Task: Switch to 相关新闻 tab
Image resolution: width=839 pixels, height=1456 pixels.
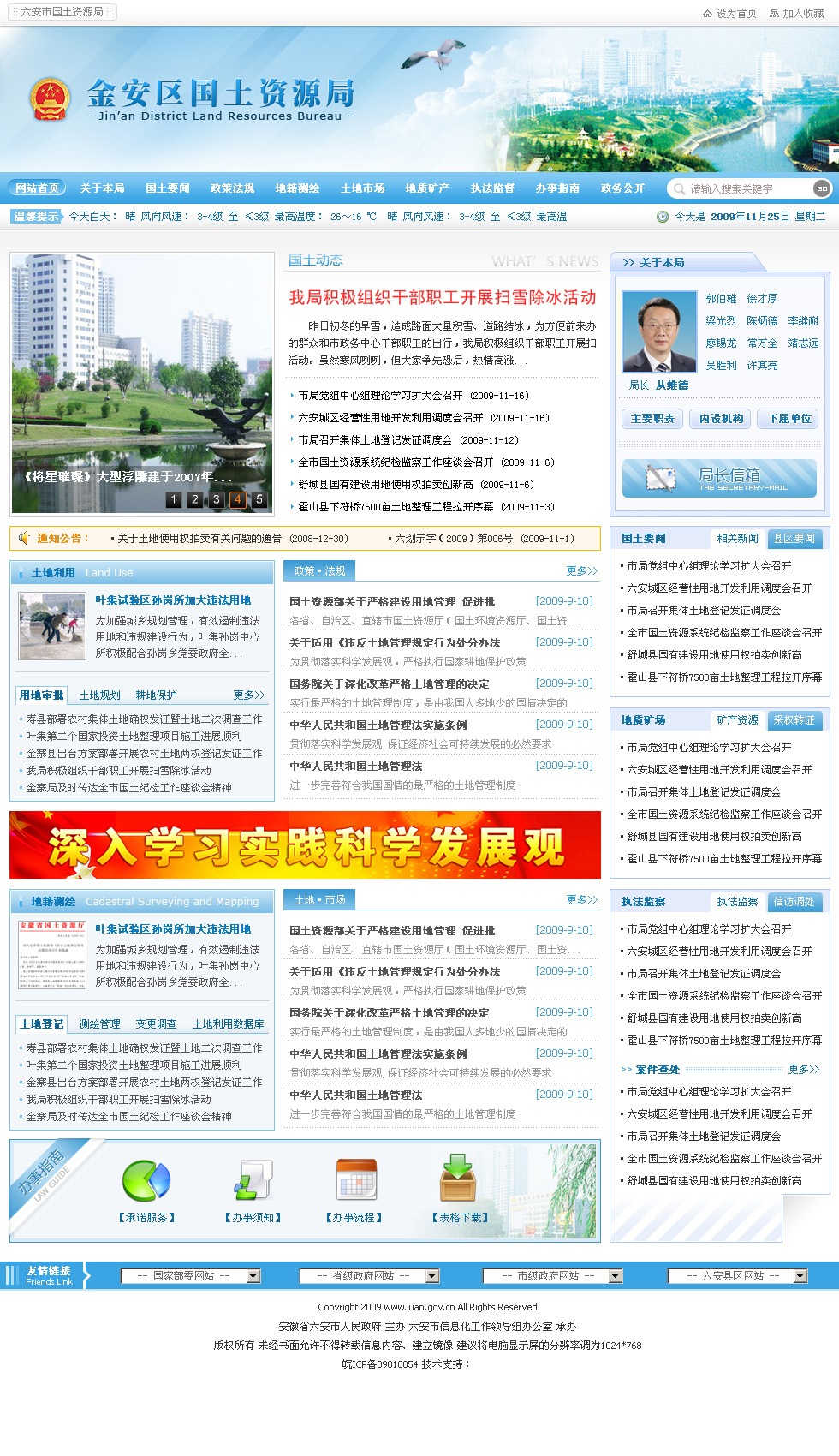Action: coord(737,539)
